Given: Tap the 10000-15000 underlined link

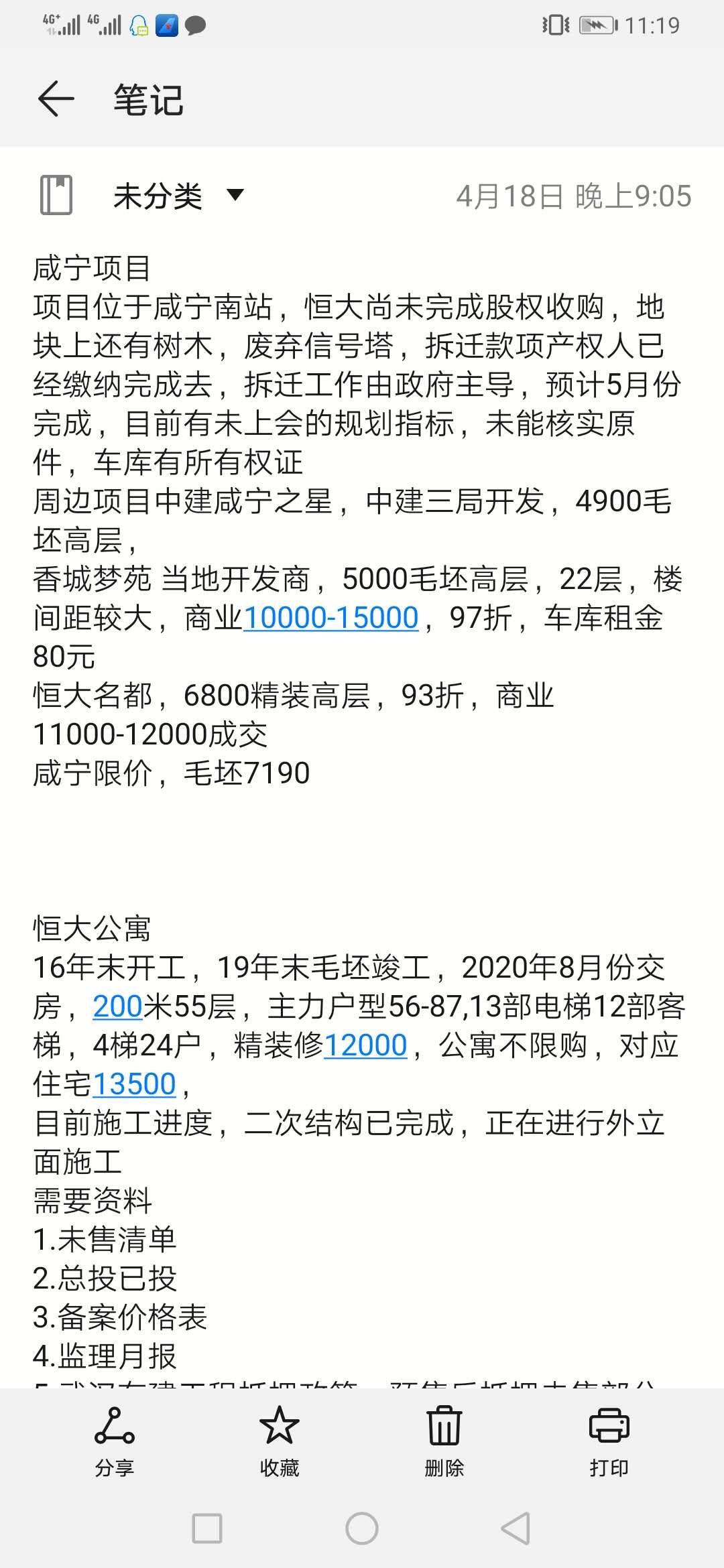Looking at the screenshot, I should click(x=331, y=618).
